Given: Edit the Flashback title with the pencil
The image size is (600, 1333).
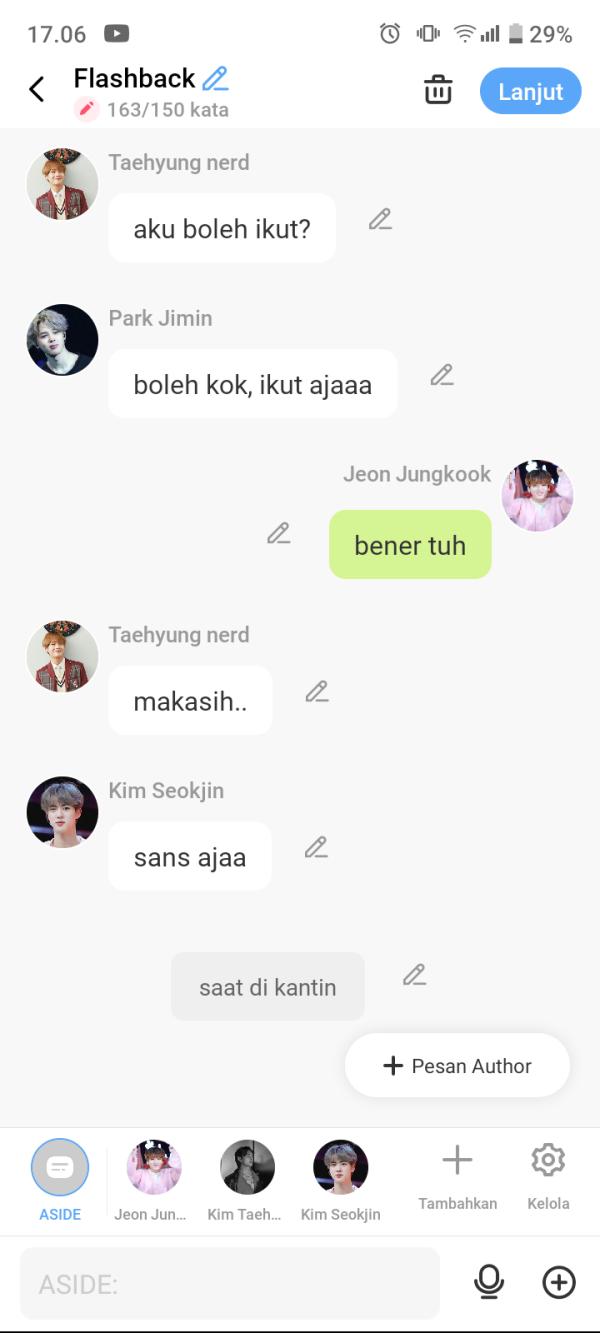Looking at the screenshot, I should 215,78.
